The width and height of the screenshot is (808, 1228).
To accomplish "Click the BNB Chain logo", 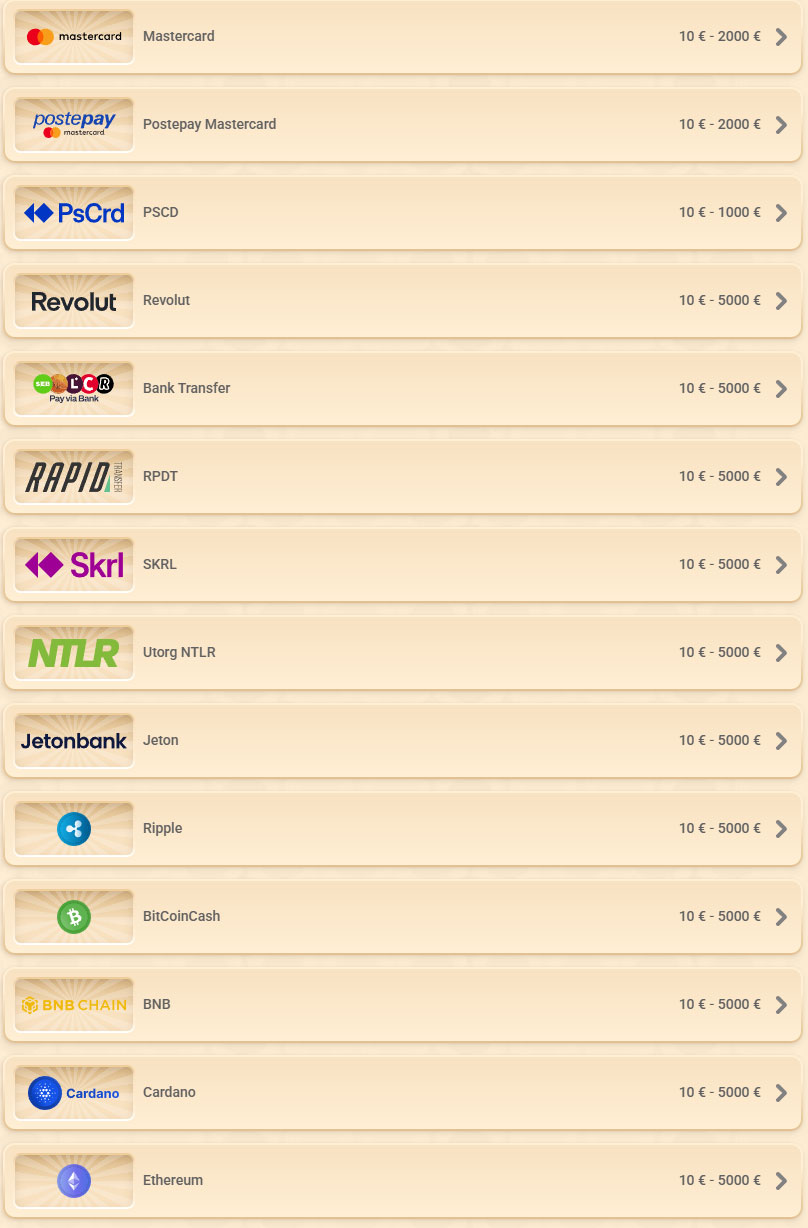I will point(73,1004).
